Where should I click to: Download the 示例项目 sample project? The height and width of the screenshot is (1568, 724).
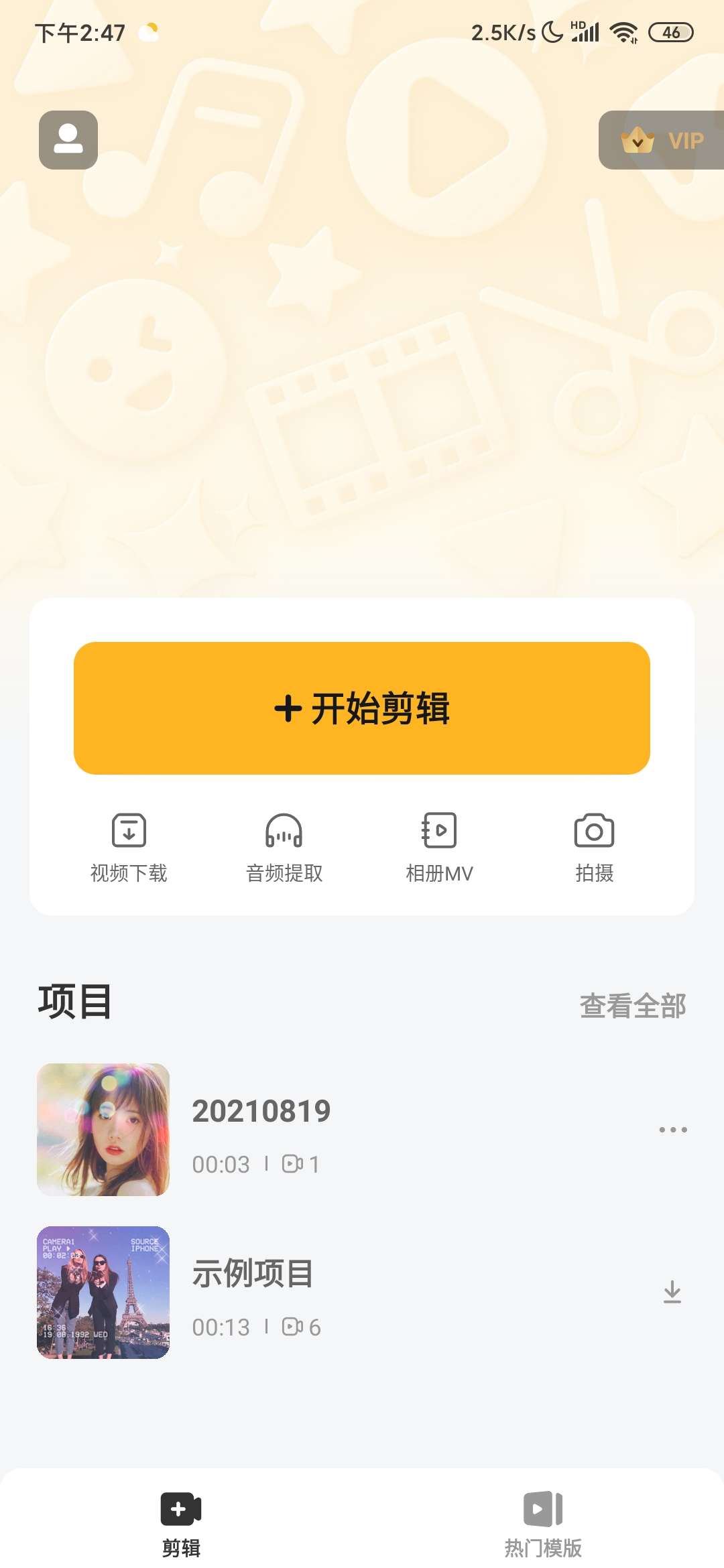(x=672, y=1292)
